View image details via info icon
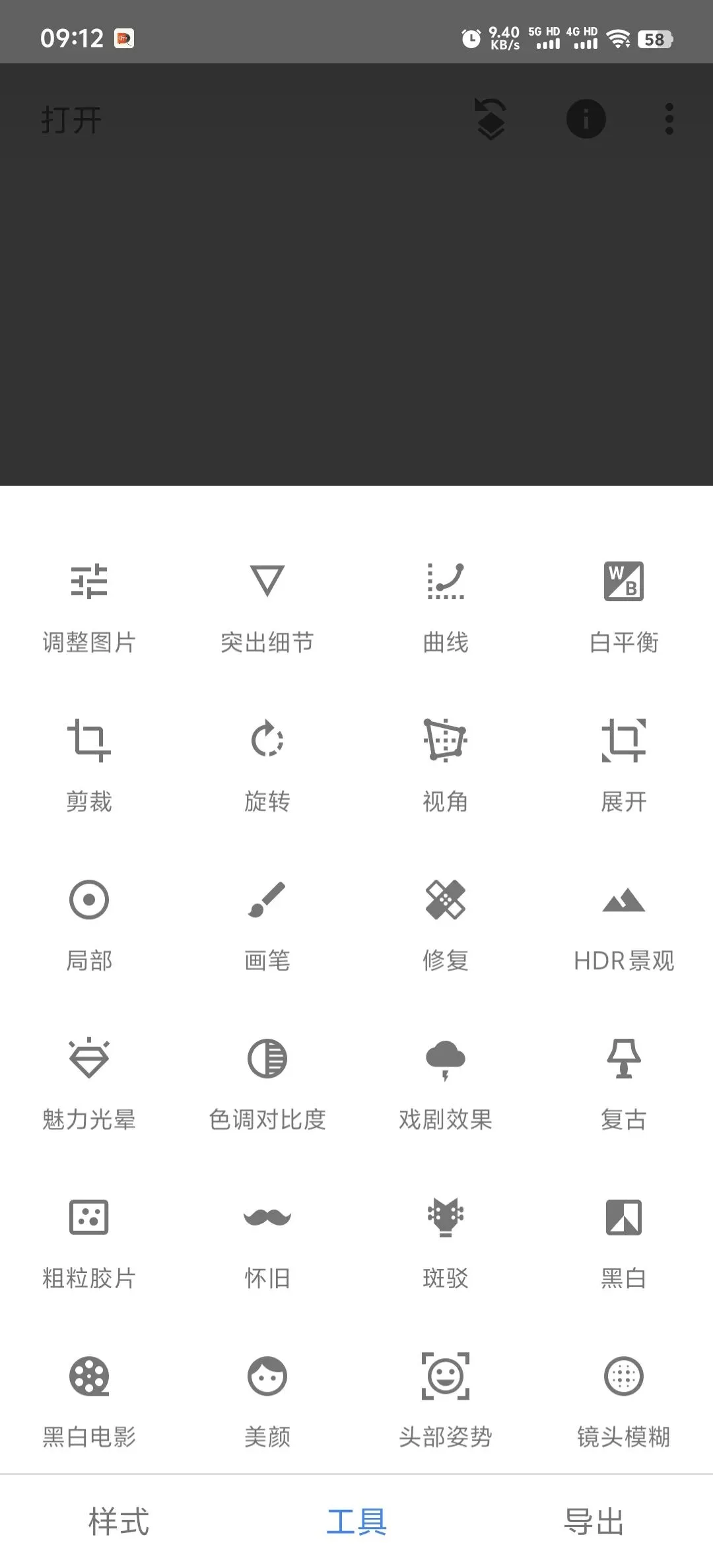The width and height of the screenshot is (713, 1568). click(586, 119)
